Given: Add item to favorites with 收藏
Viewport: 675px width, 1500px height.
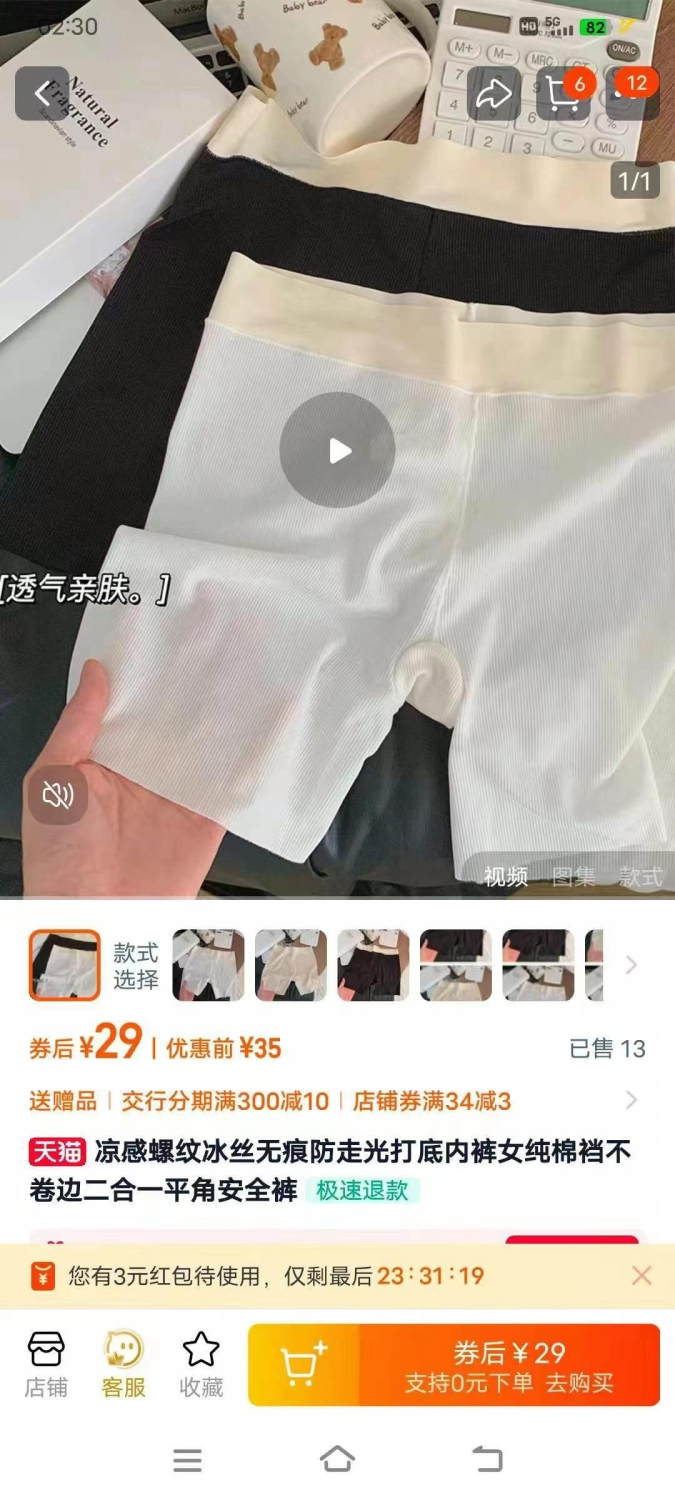Looking at the screenshot, I should [201, 1365].
